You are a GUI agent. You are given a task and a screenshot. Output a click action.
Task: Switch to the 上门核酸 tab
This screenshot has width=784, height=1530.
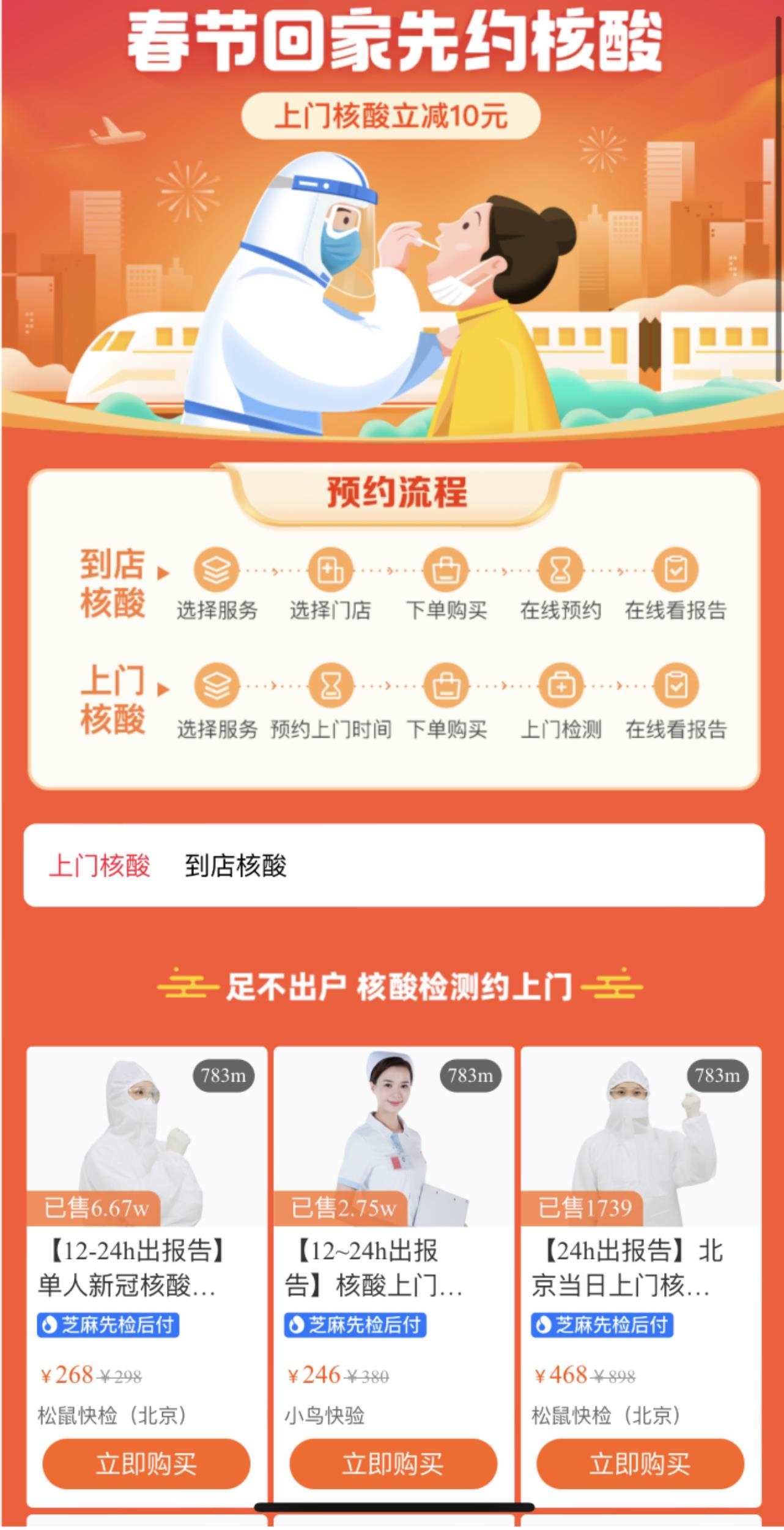tap(100, 866)
